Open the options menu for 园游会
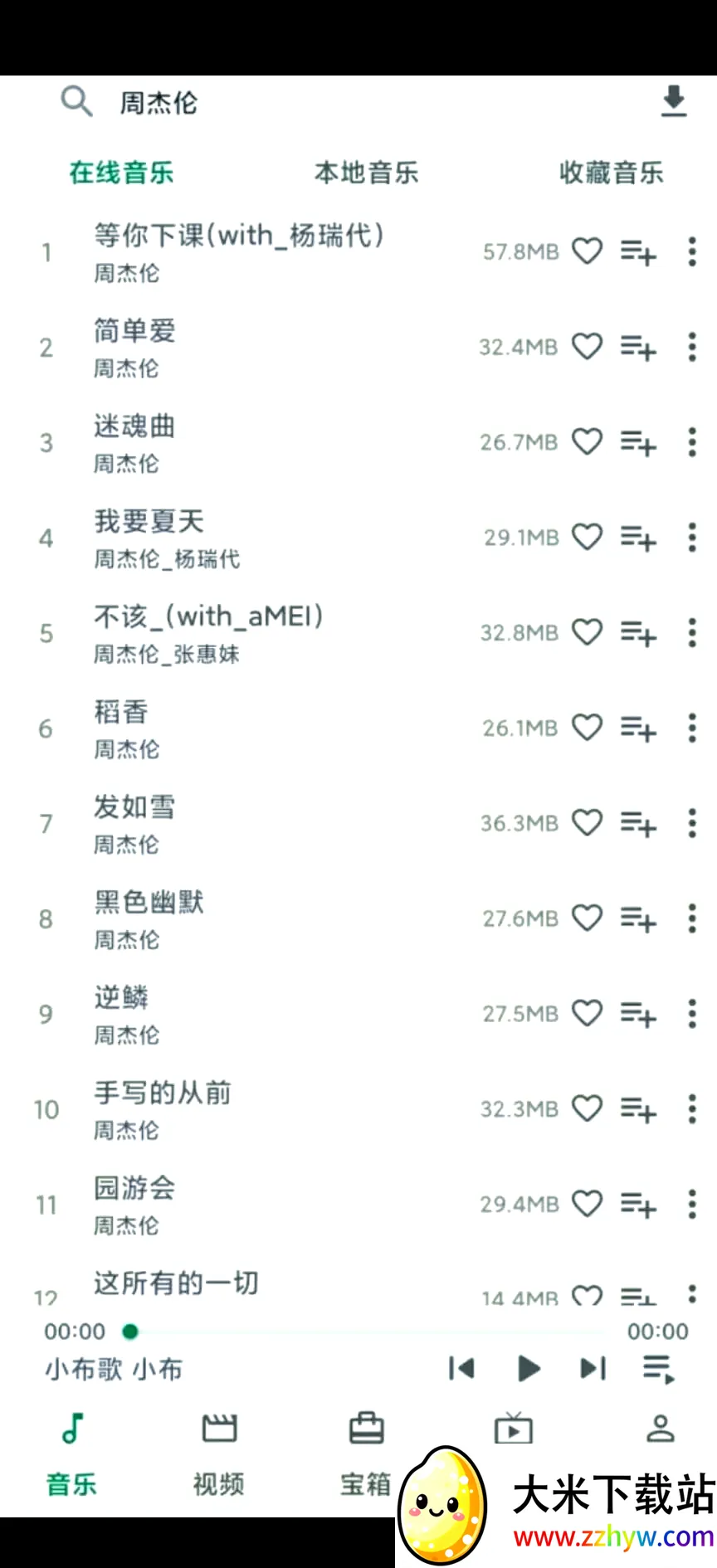The height and width of the screenshot is (1568, 717). (691, 1204)
